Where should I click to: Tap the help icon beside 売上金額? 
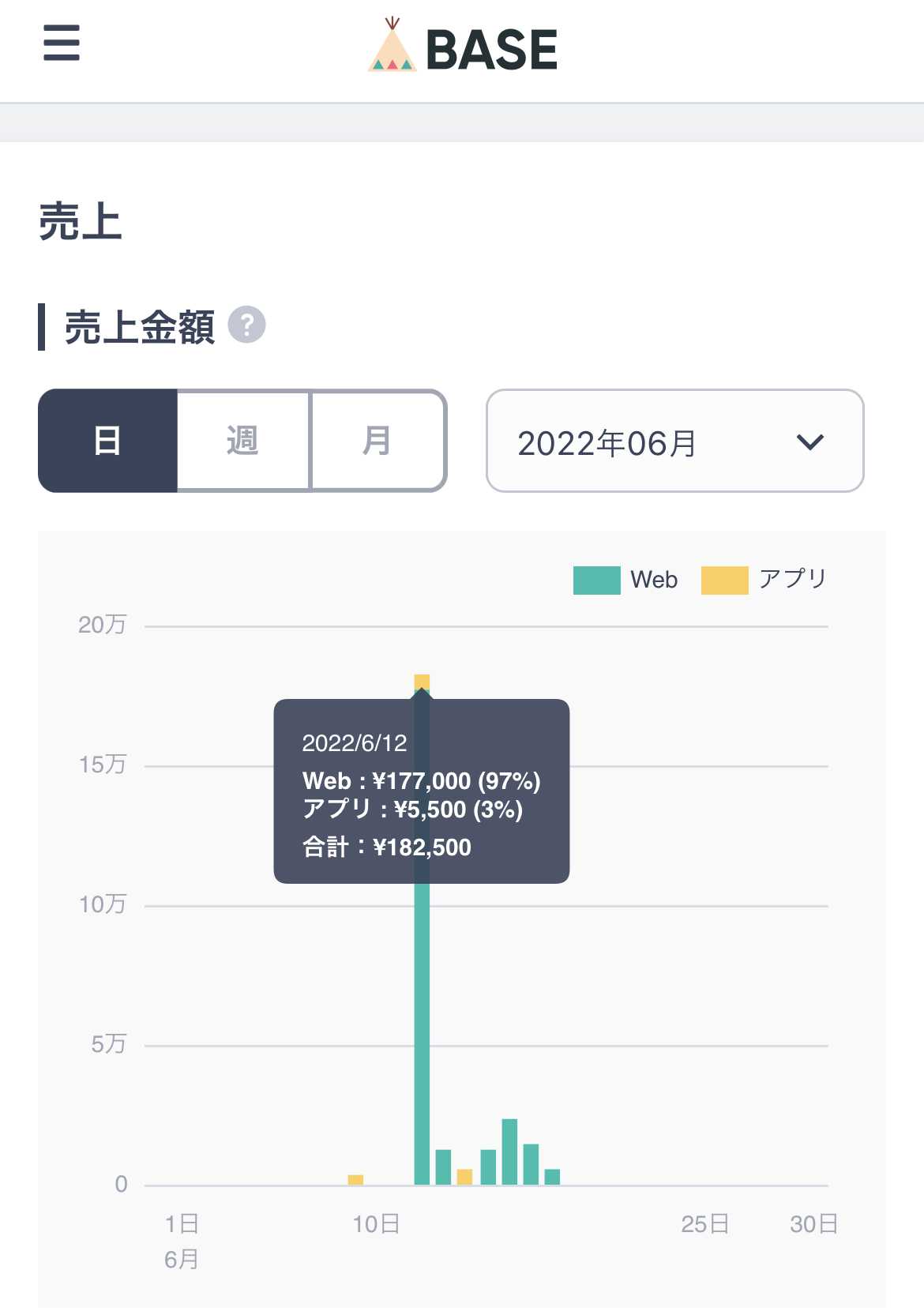(246, 325)
